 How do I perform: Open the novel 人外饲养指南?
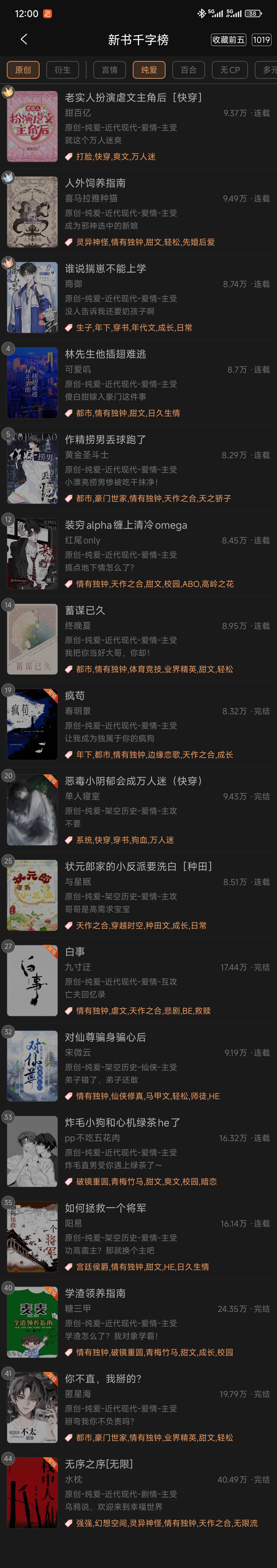[96, 183]
